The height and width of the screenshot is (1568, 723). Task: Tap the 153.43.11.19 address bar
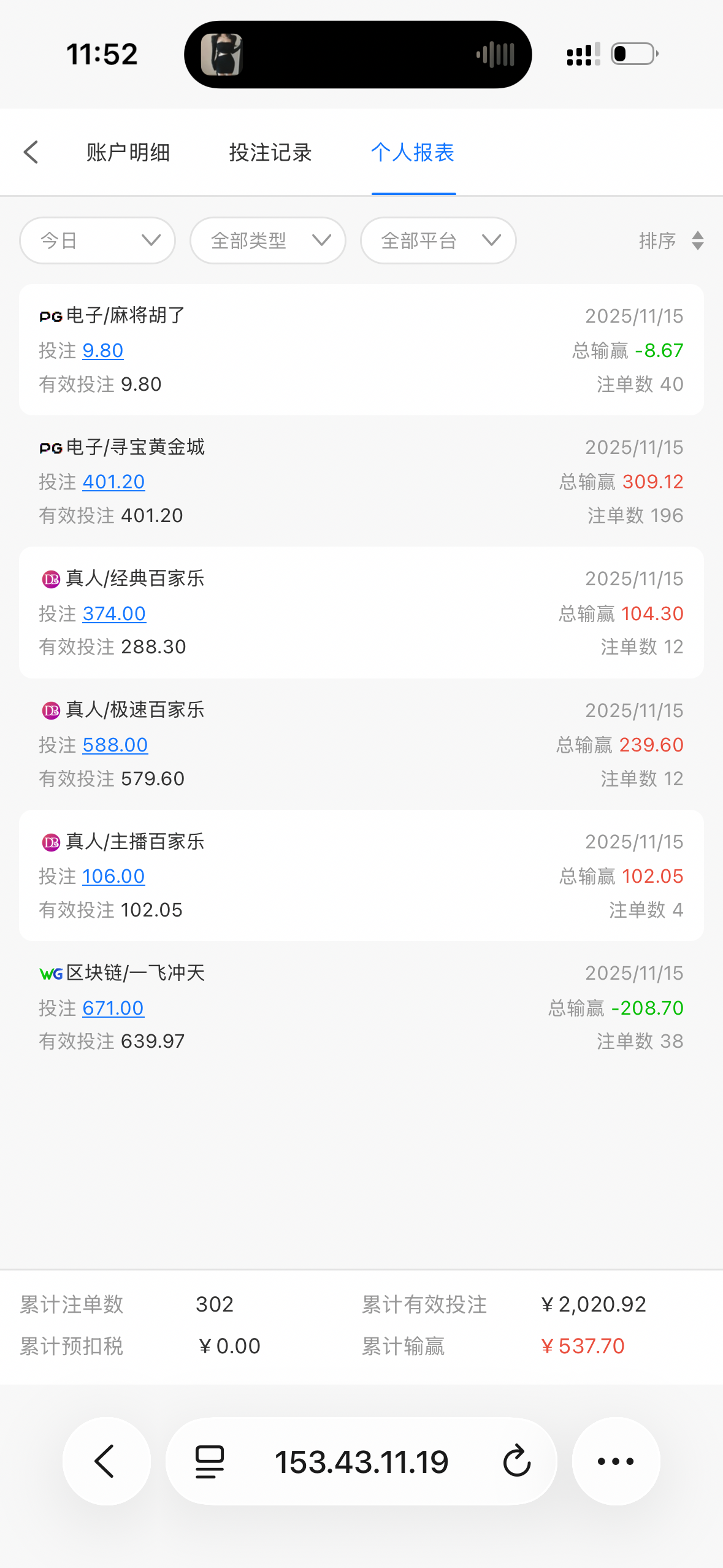click(x=362, y=1461)
